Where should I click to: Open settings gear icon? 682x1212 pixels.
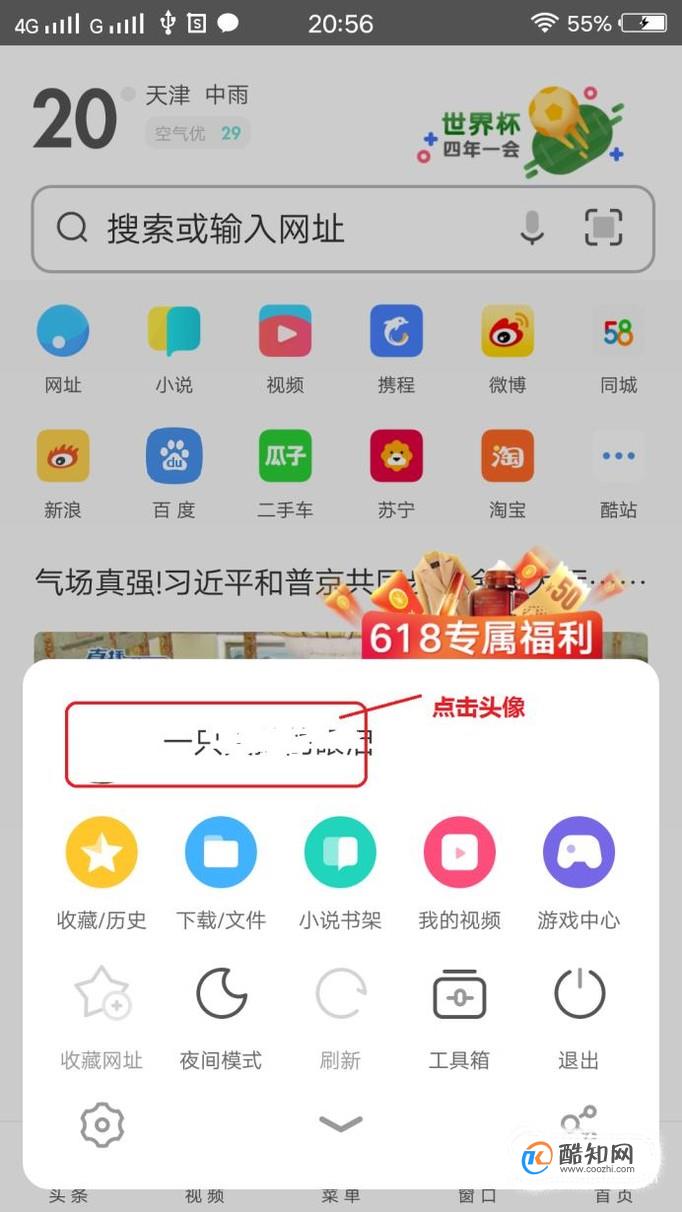tap(101, 1126)
